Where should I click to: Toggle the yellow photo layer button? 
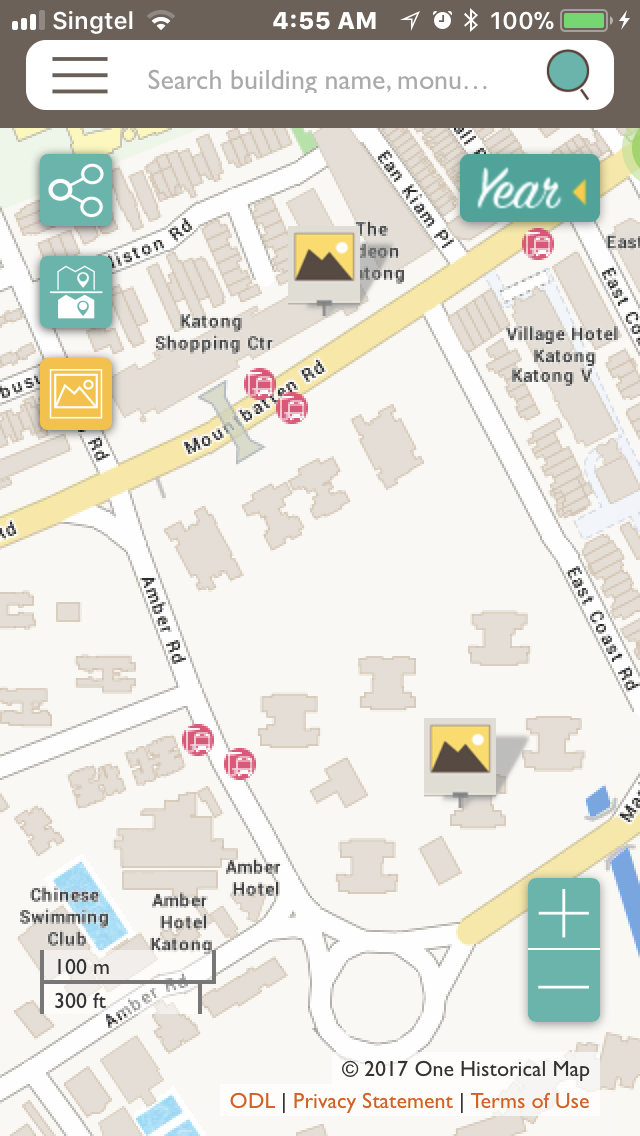[76, 393]
